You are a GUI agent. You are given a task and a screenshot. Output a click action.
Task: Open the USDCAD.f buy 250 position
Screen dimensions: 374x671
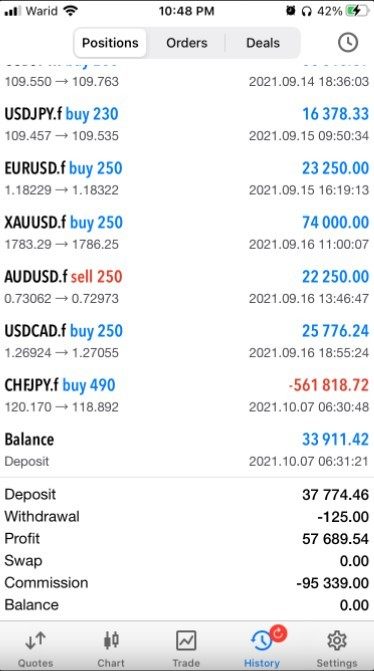[187, 341]
